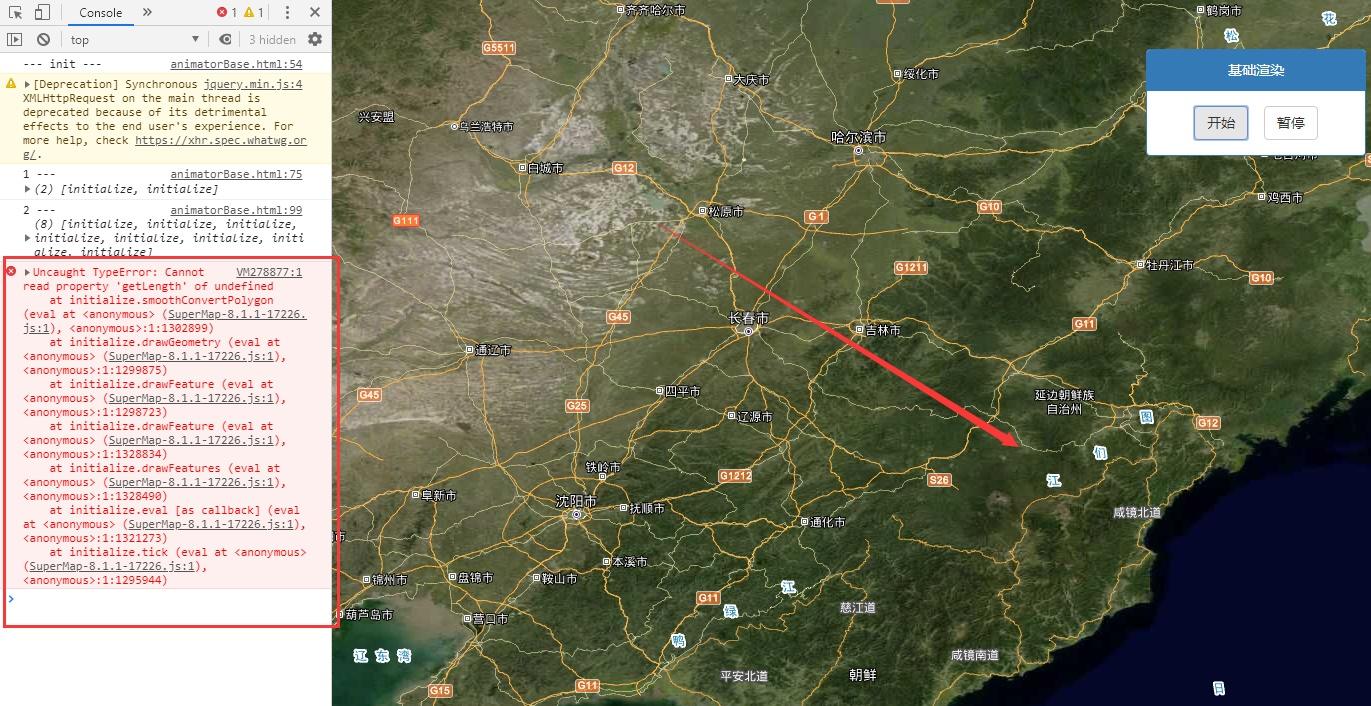Open the animatorBase.html:75 source link

[x=236, y=174]
